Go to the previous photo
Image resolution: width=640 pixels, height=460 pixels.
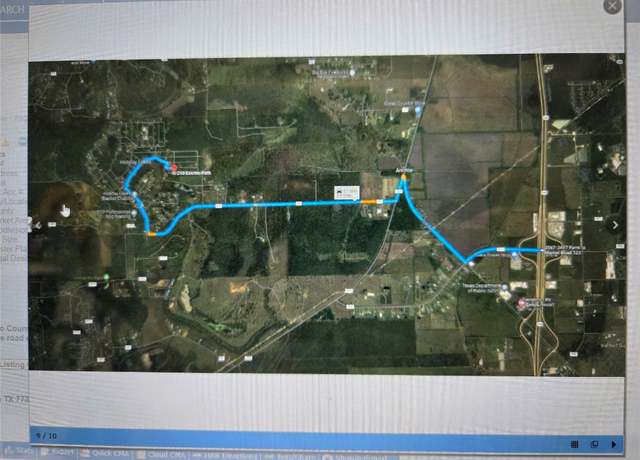click(x=38, y=225)
